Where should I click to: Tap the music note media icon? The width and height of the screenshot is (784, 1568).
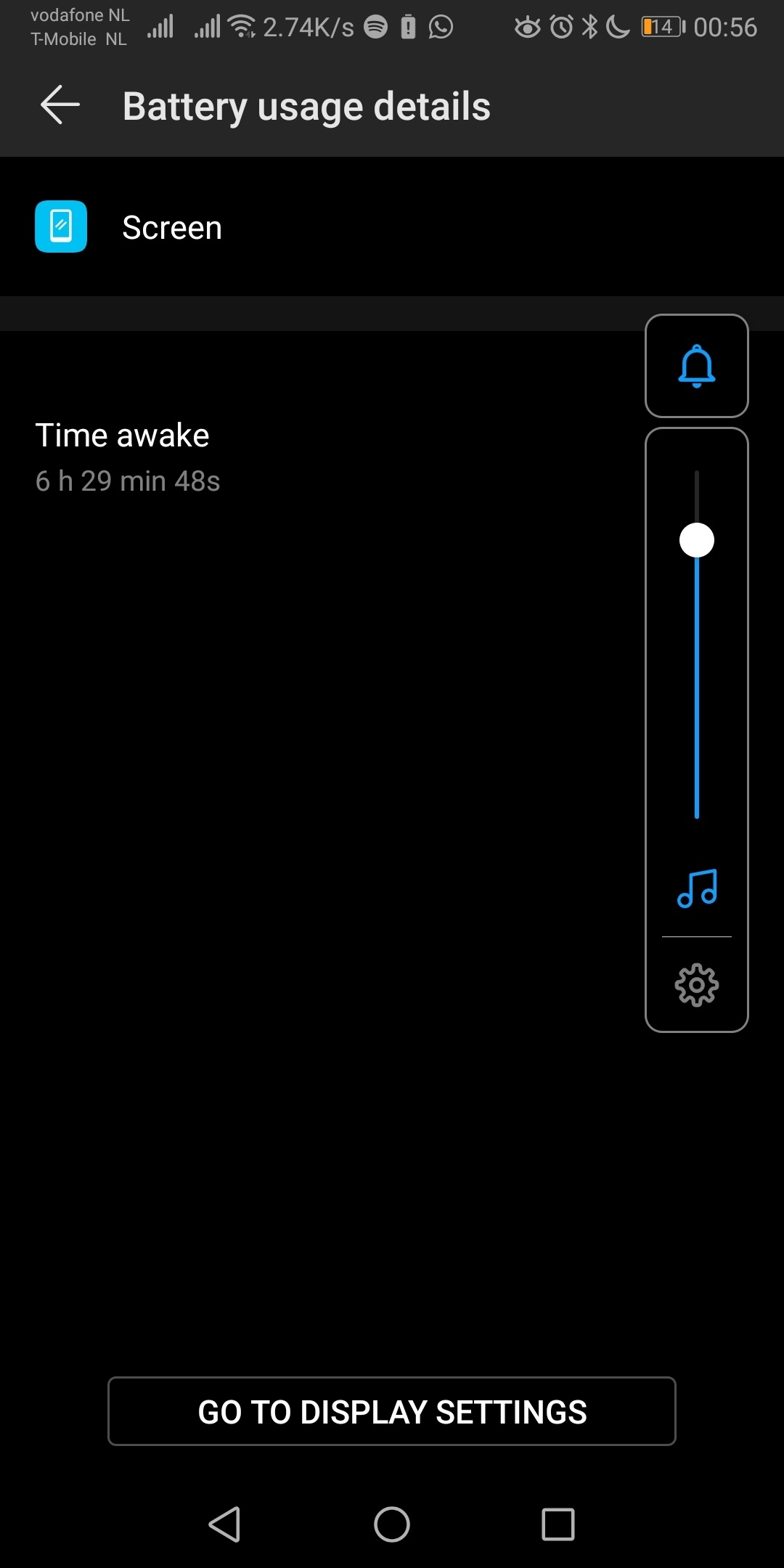point(697,889)
